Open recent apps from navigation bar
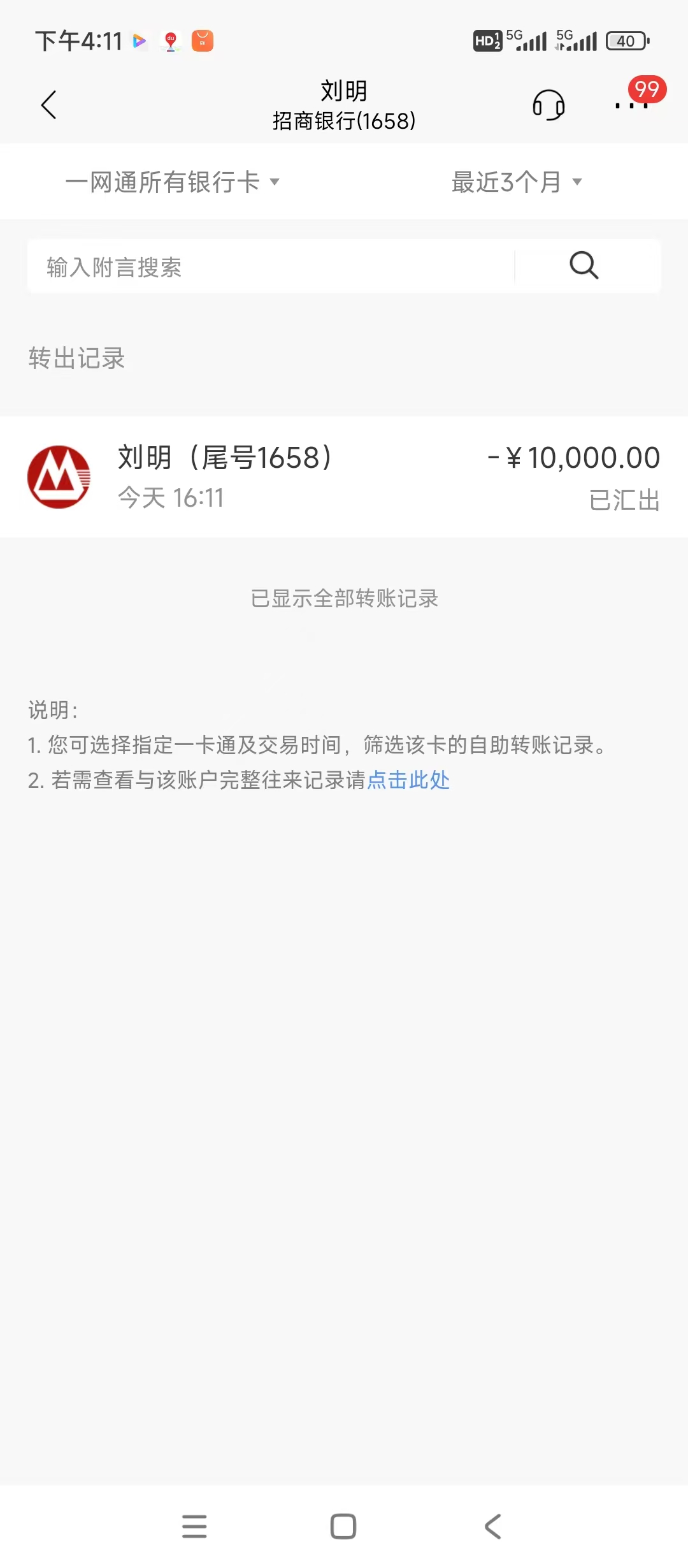 click(194, 1526)
